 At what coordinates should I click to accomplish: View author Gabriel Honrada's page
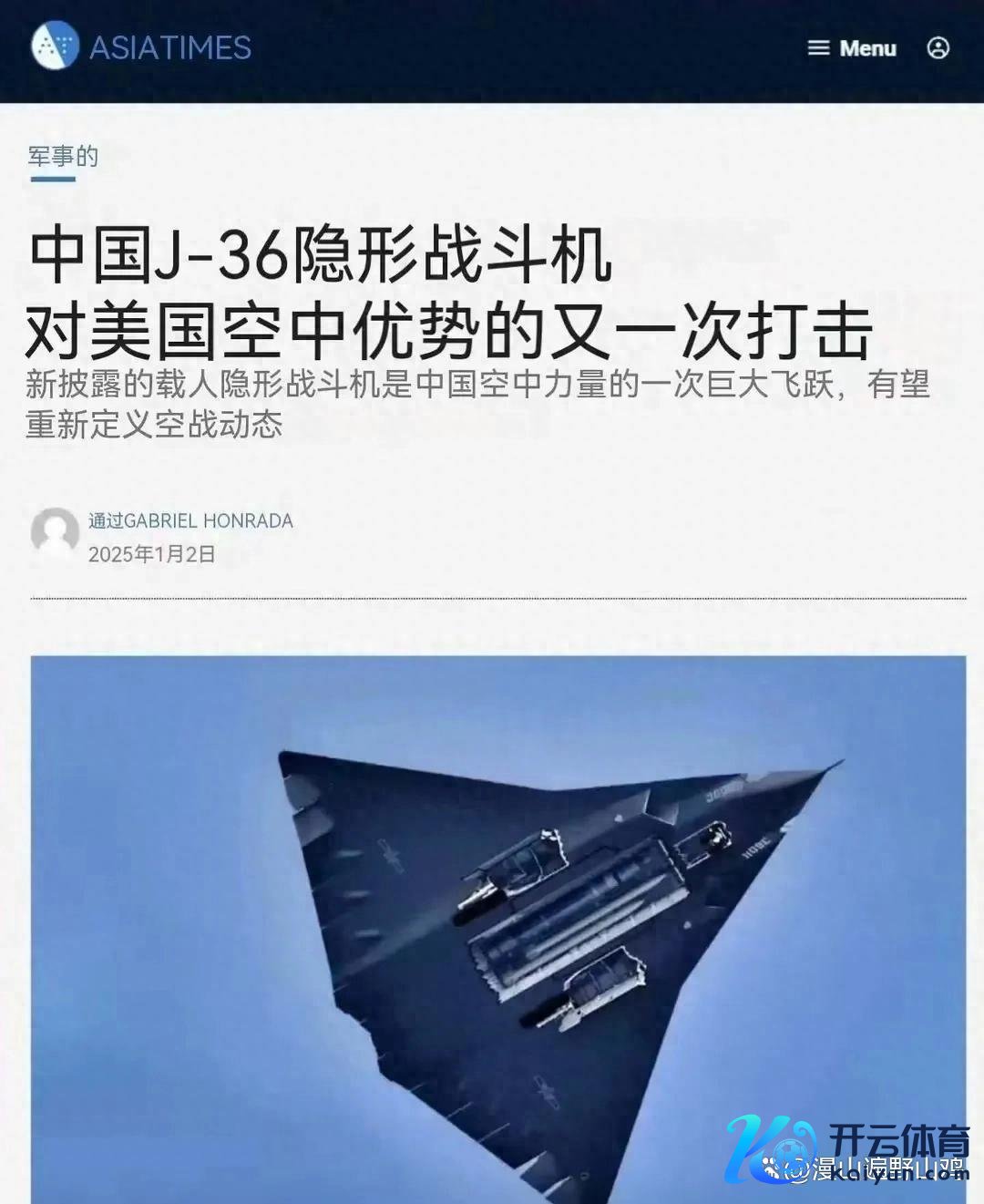(208, 521)
